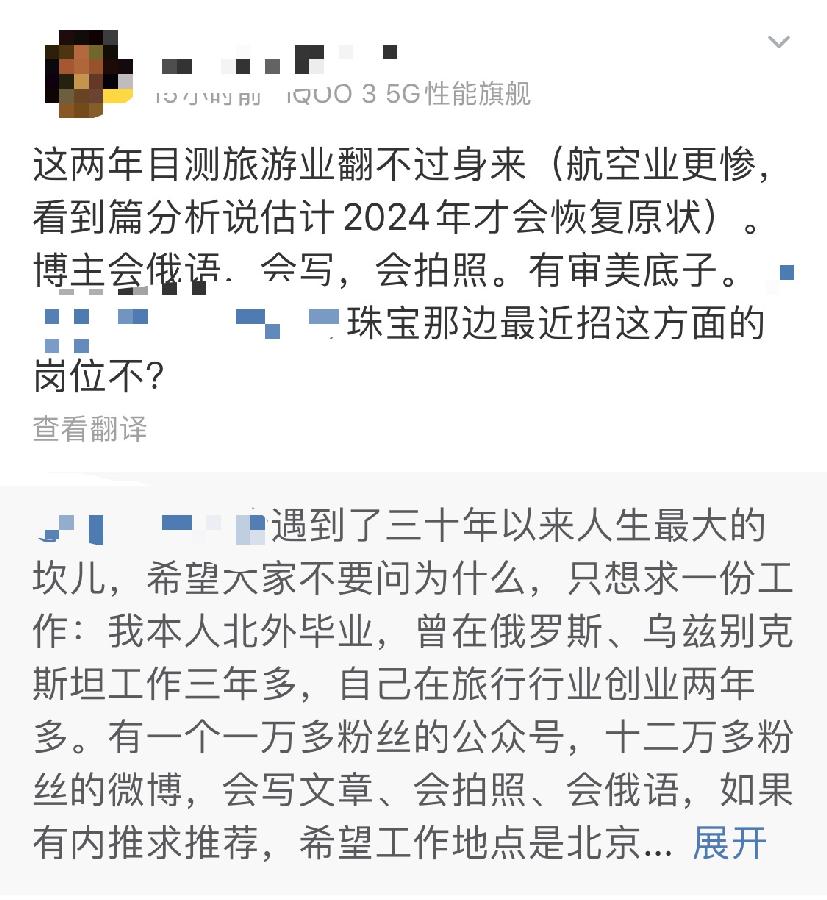Open the poster's profile avatar

[x=82, y=74]
